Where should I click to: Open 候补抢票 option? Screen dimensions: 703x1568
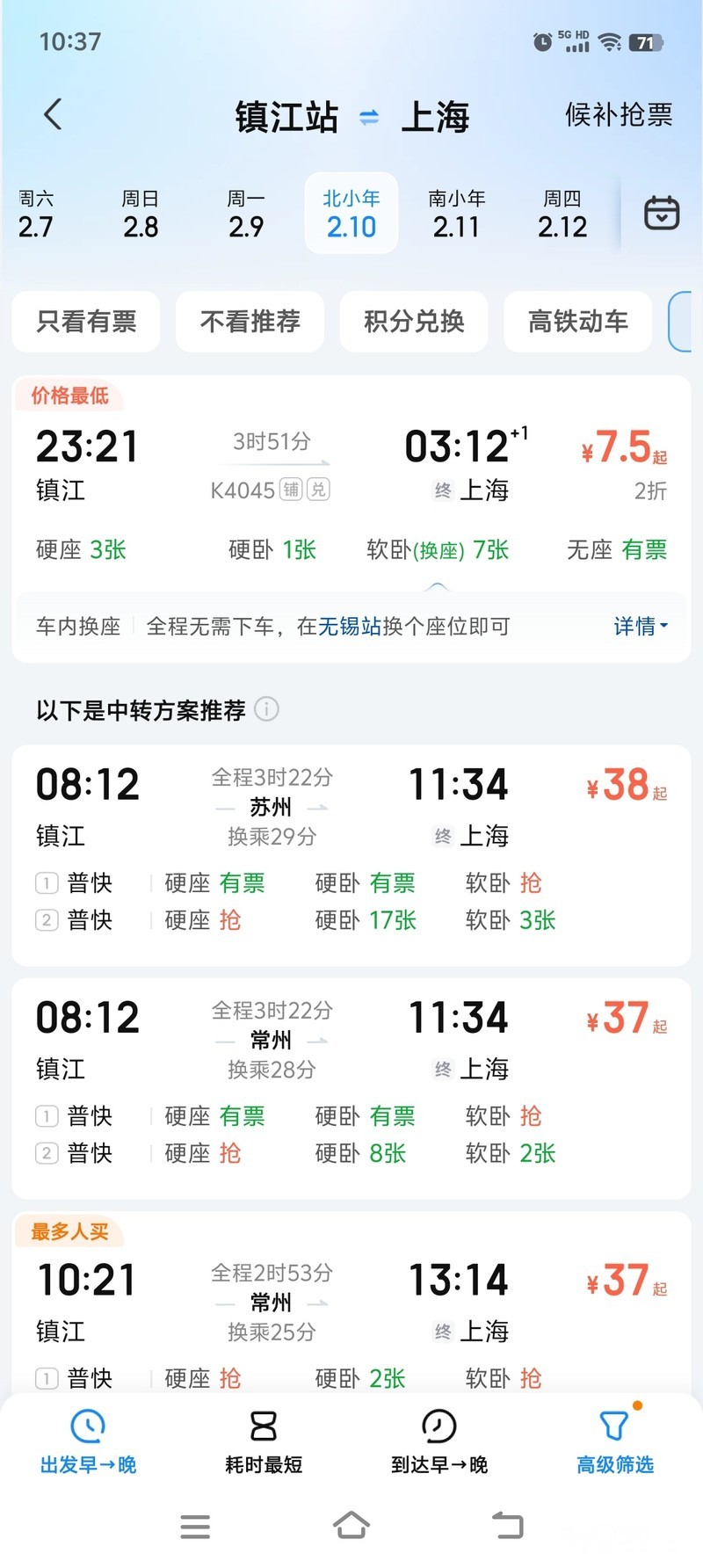coord(619,115)
